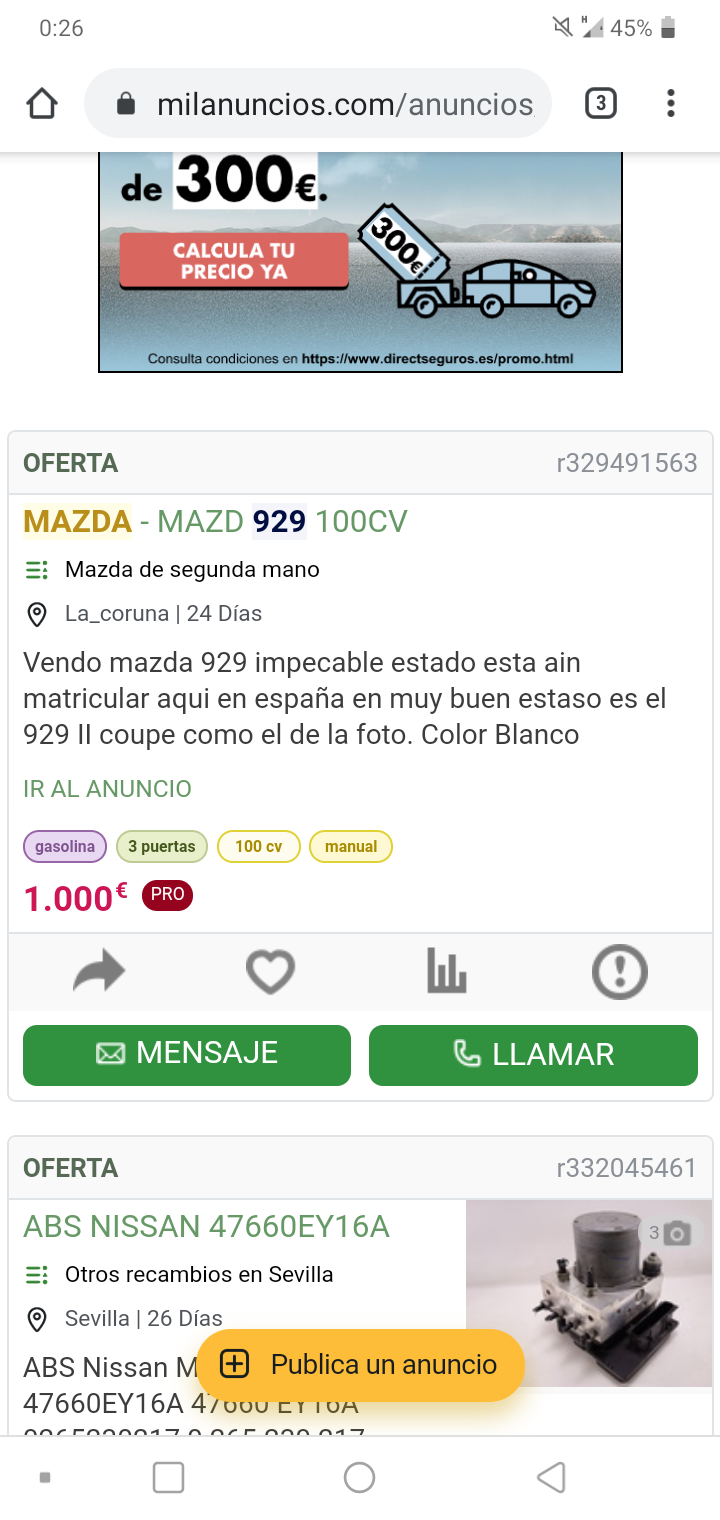Select the manual chip
This screenshot has height=1520, width=720.
[351, 847]
